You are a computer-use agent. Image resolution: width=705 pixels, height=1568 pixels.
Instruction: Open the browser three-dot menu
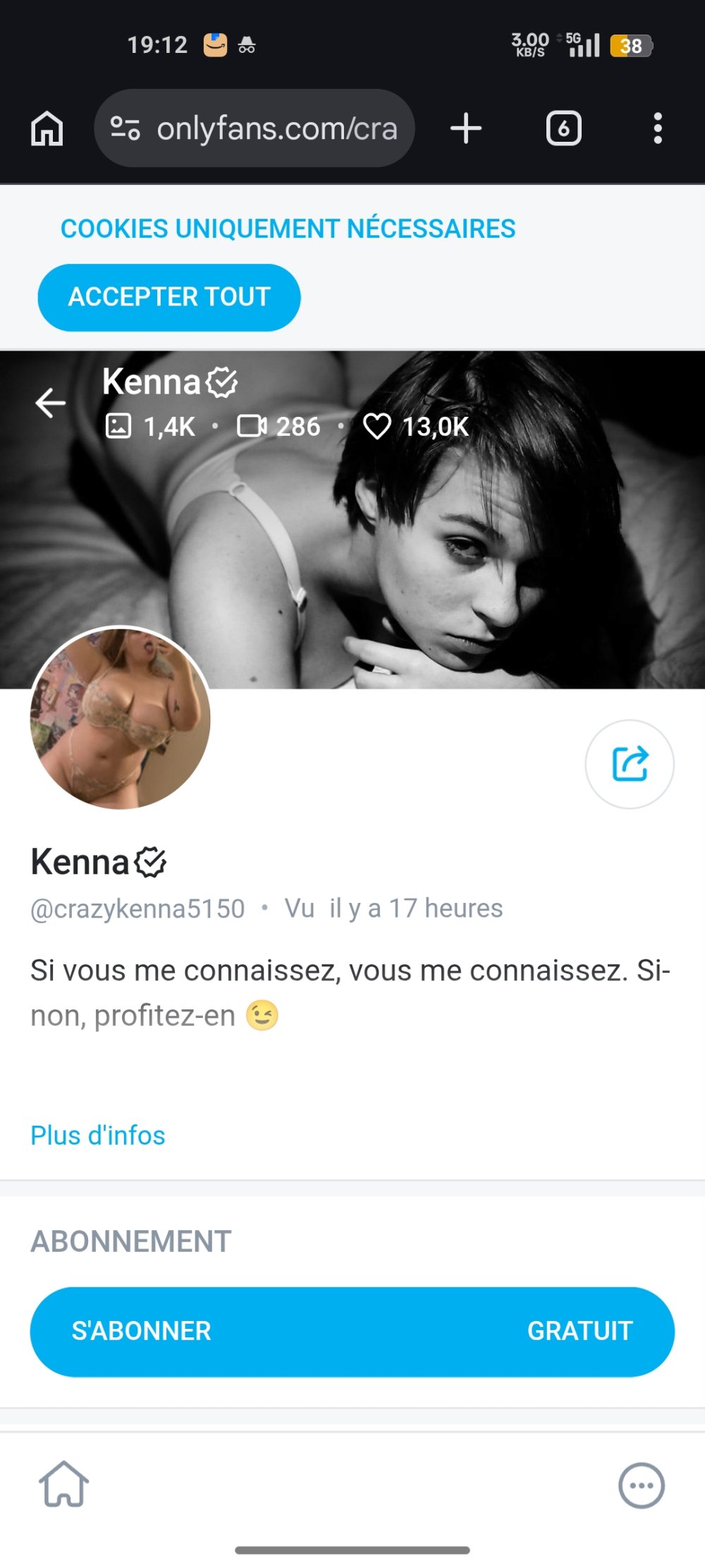tap(657, 128)
